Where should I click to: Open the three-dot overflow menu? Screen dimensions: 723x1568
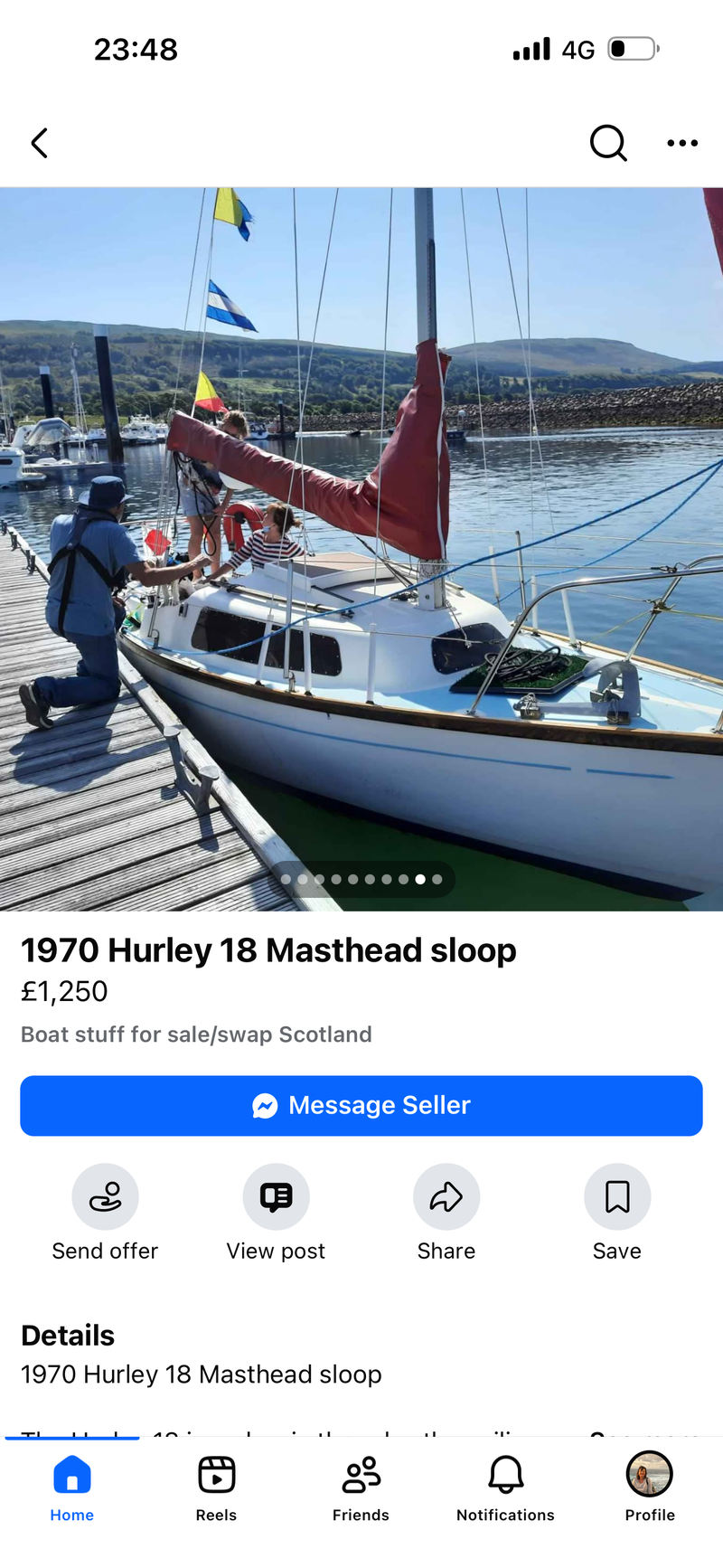[x=682, y=143]
